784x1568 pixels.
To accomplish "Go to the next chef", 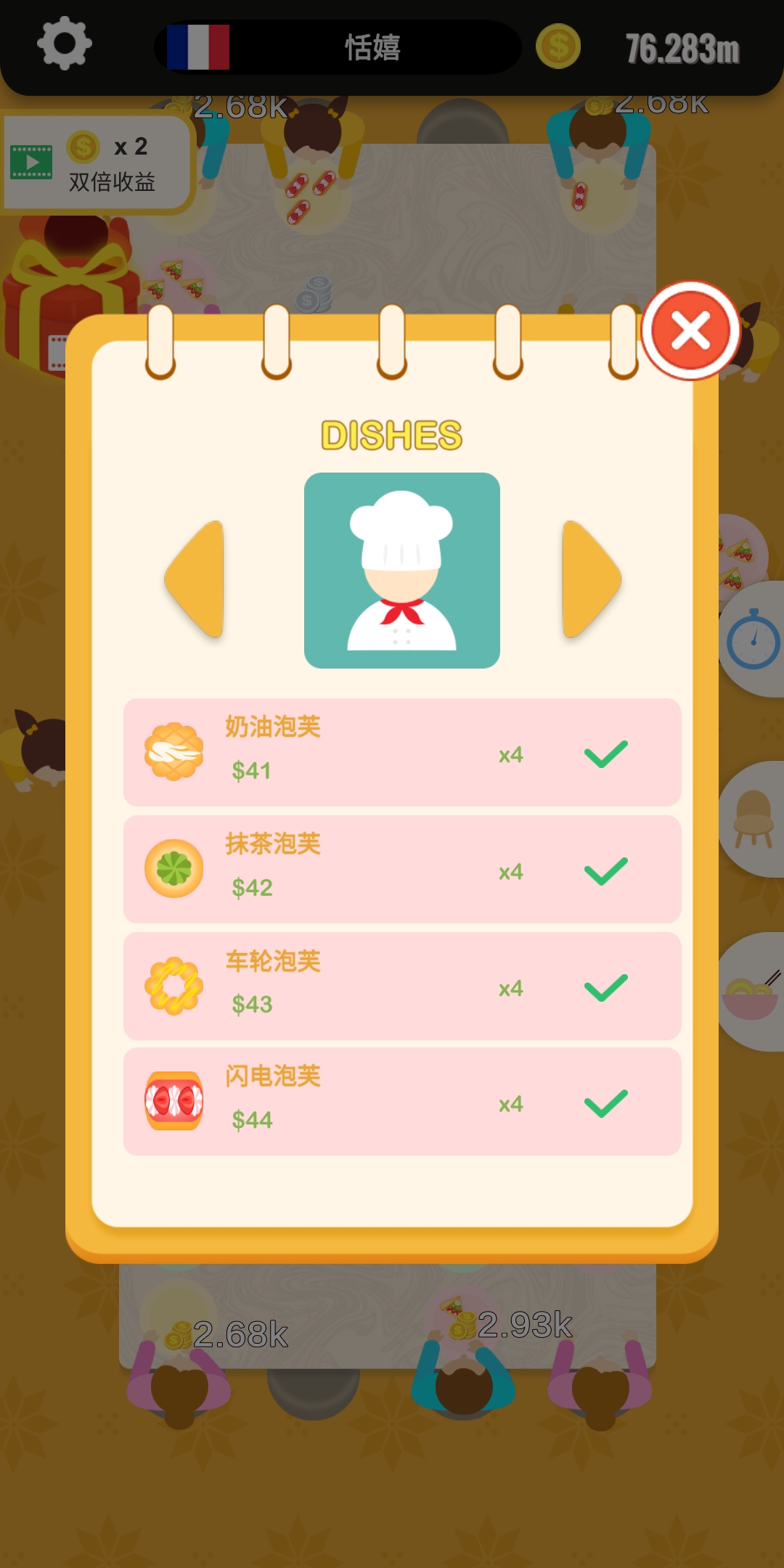I will (x=589, y=579).
